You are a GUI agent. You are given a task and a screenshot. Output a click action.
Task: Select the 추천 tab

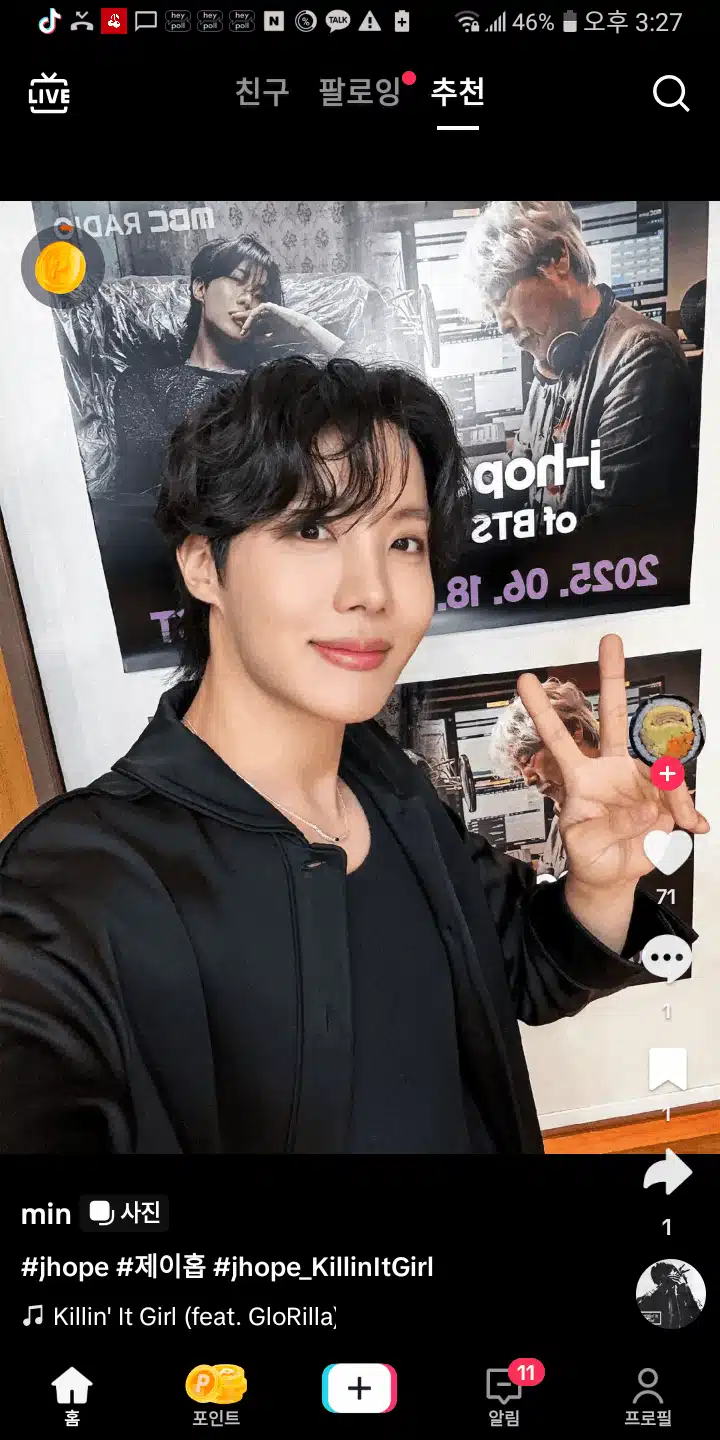tap(458, 92)
